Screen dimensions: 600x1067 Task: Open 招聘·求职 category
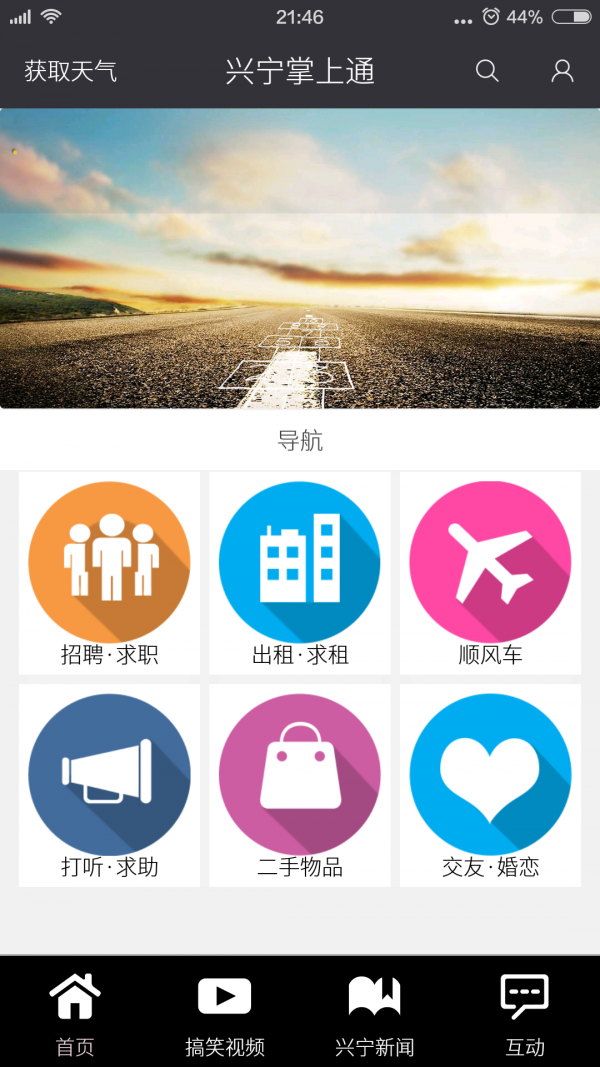109,572
